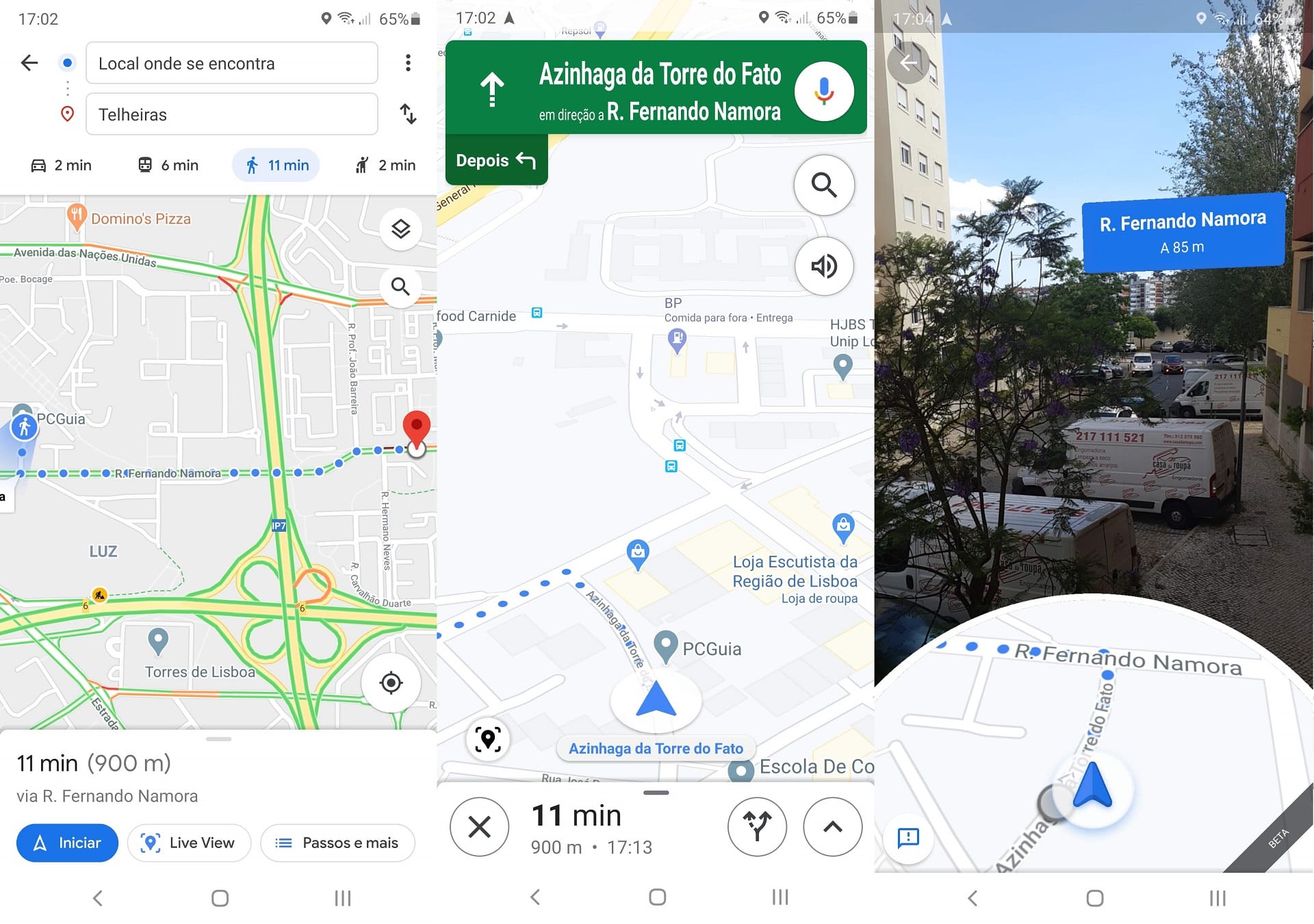The height and width of the screenshot is (924, 1314).
Task: Edit the Local onde se encontra field
Action: [231, 63]
